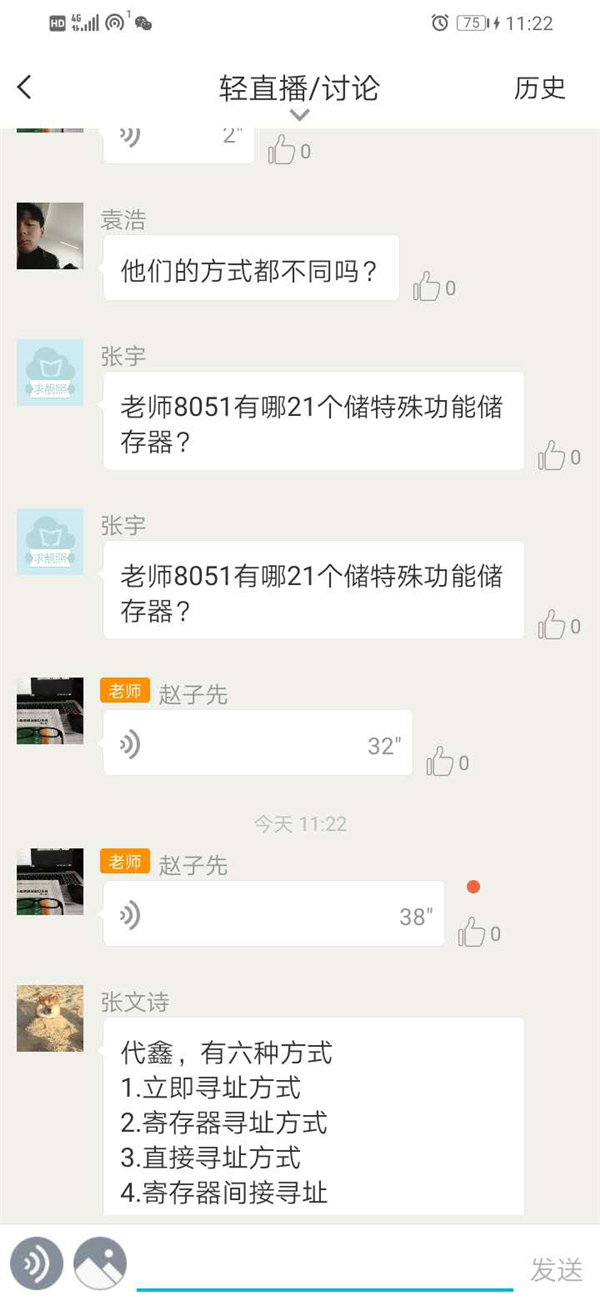
Task: Expand the dropdown under 轻直播/讨论 title
Action: 299,115
